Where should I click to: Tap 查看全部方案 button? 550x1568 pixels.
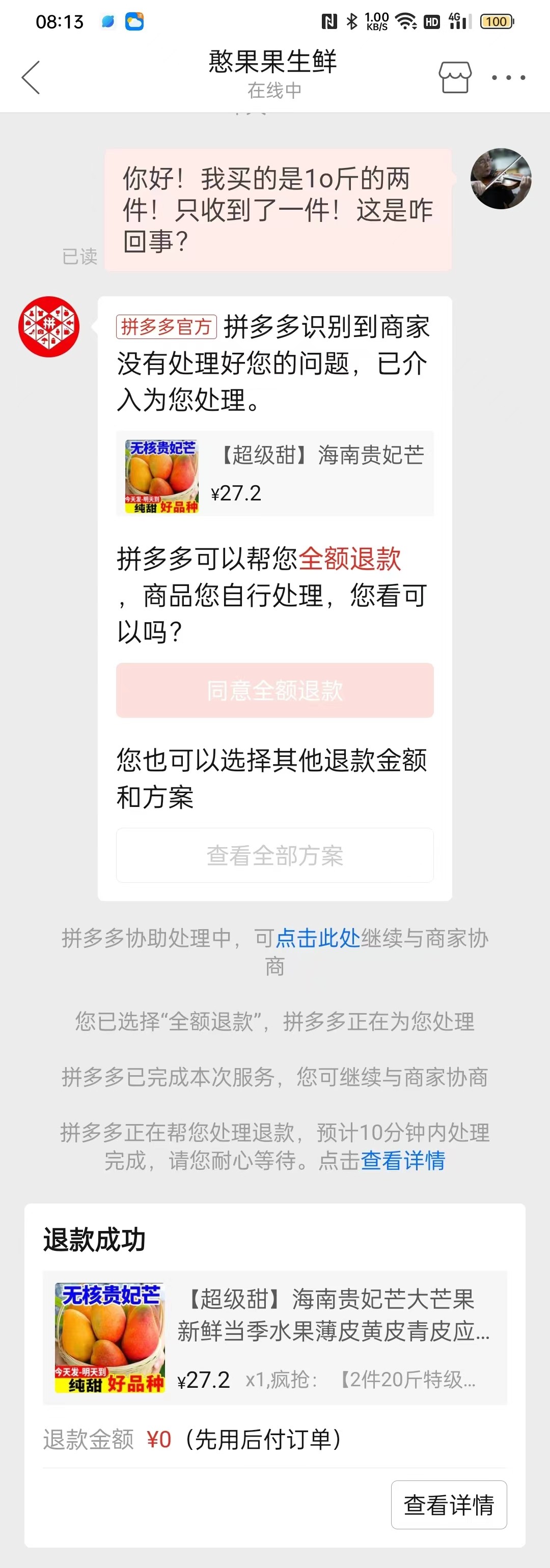[x=274, y=855]
